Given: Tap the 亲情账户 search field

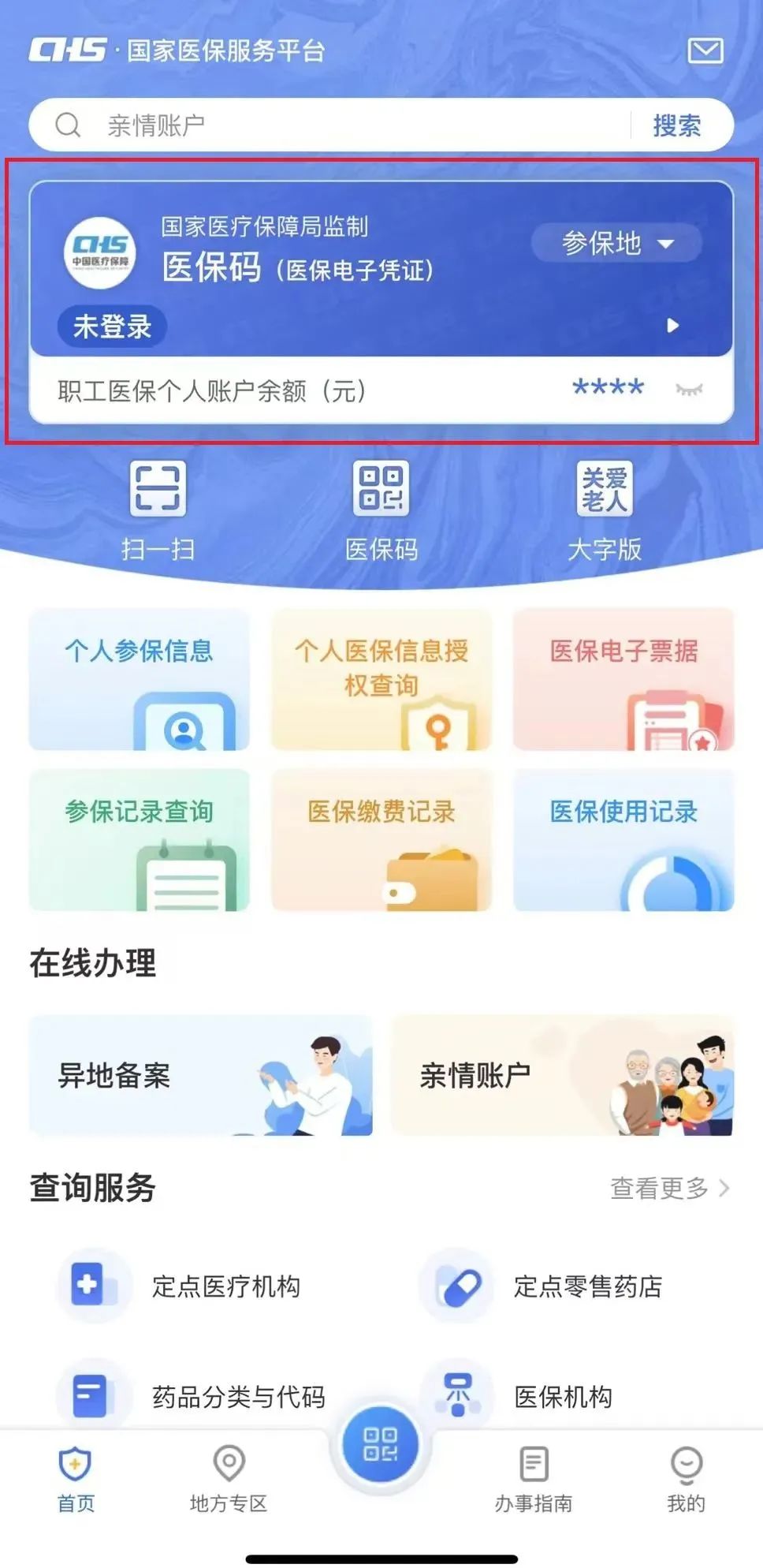Looking at the screenshot, I should click(329, 125).
